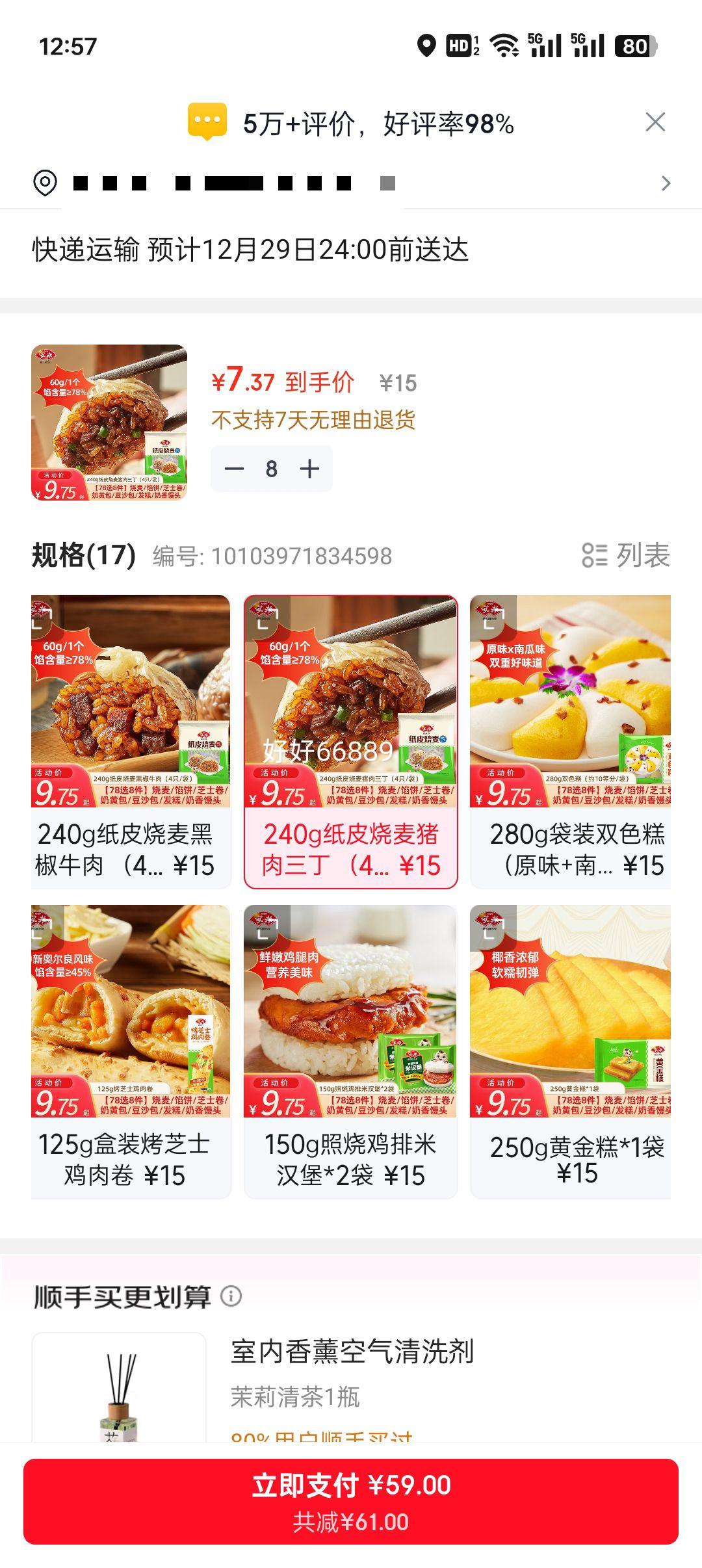Click the 不支持7天无理由退货 notice
Viewport: 702px width, 1568px height.
click(x=315, y=421)
